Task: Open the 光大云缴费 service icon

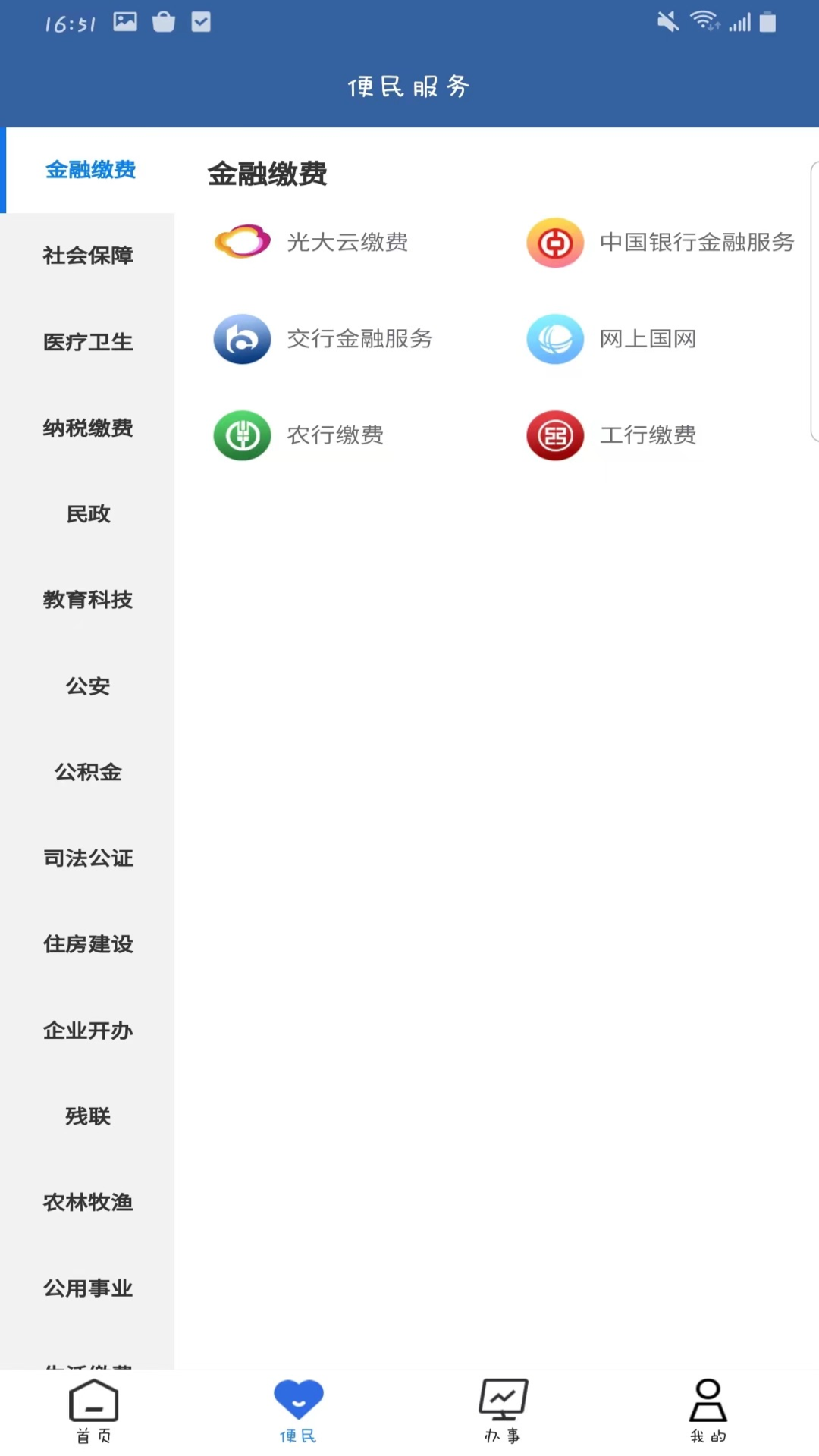Action: tap(242, 243)
